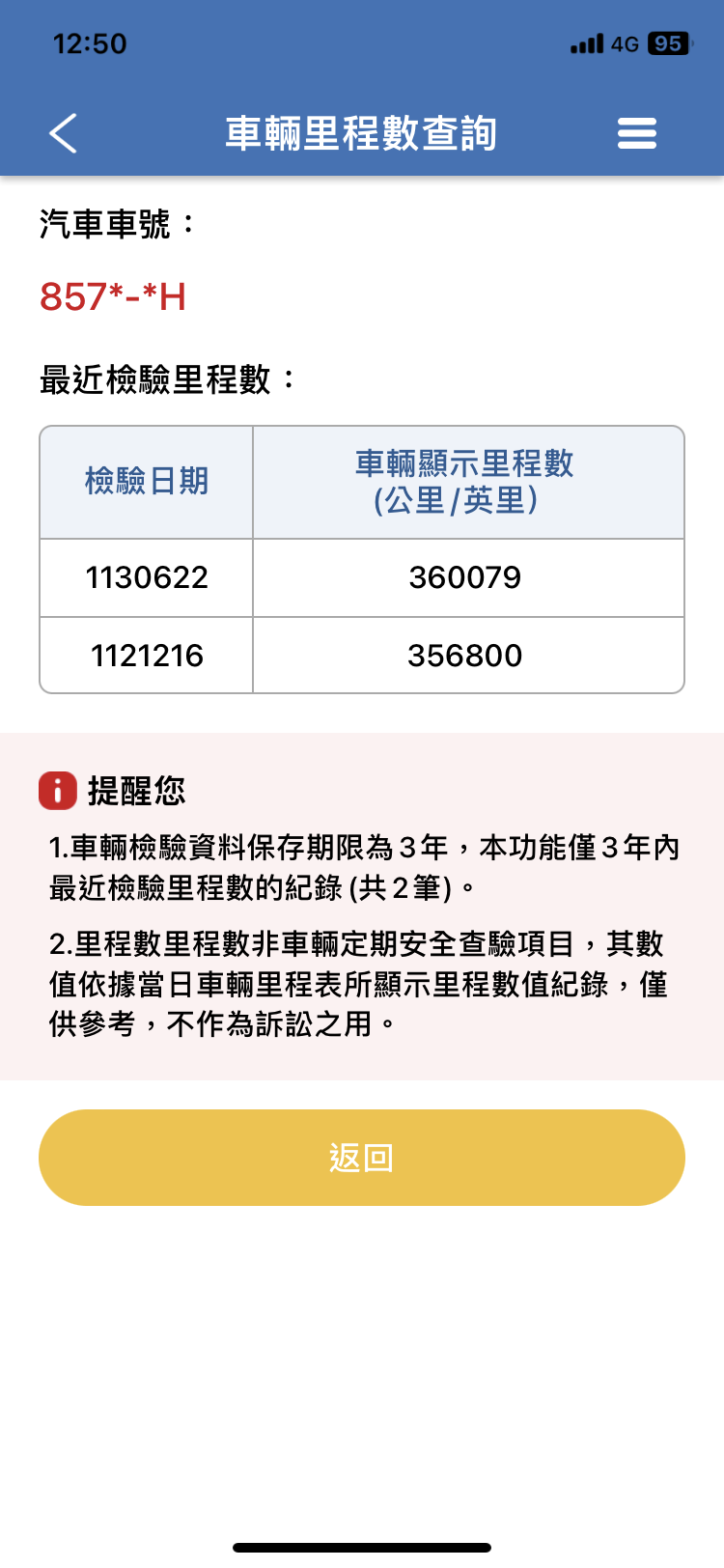Tap the yellow 返回 button
This screenshot has width=724, height=1568.
click(x=362, y=1157)
